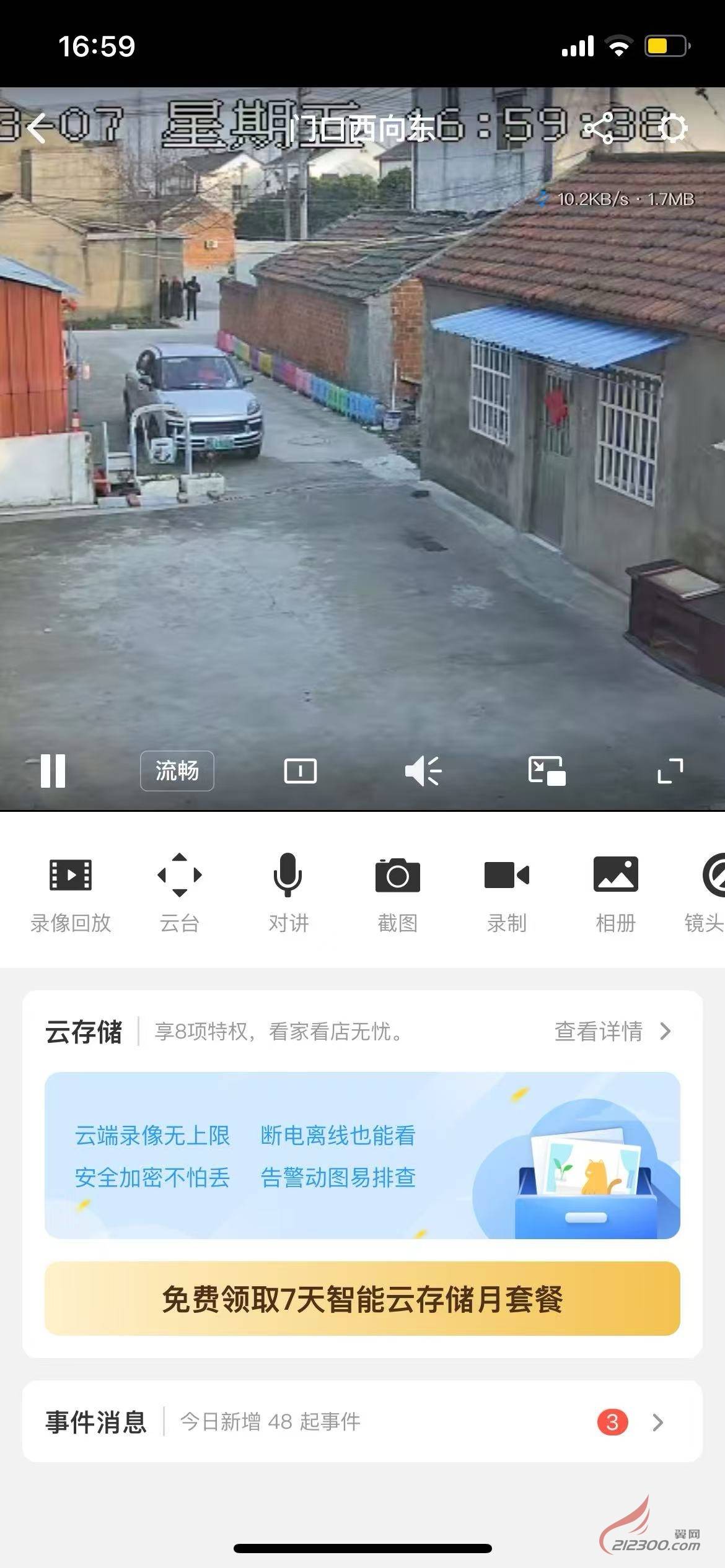Expand video to fullscreen

pyautogui.click(x=670, y=771)
